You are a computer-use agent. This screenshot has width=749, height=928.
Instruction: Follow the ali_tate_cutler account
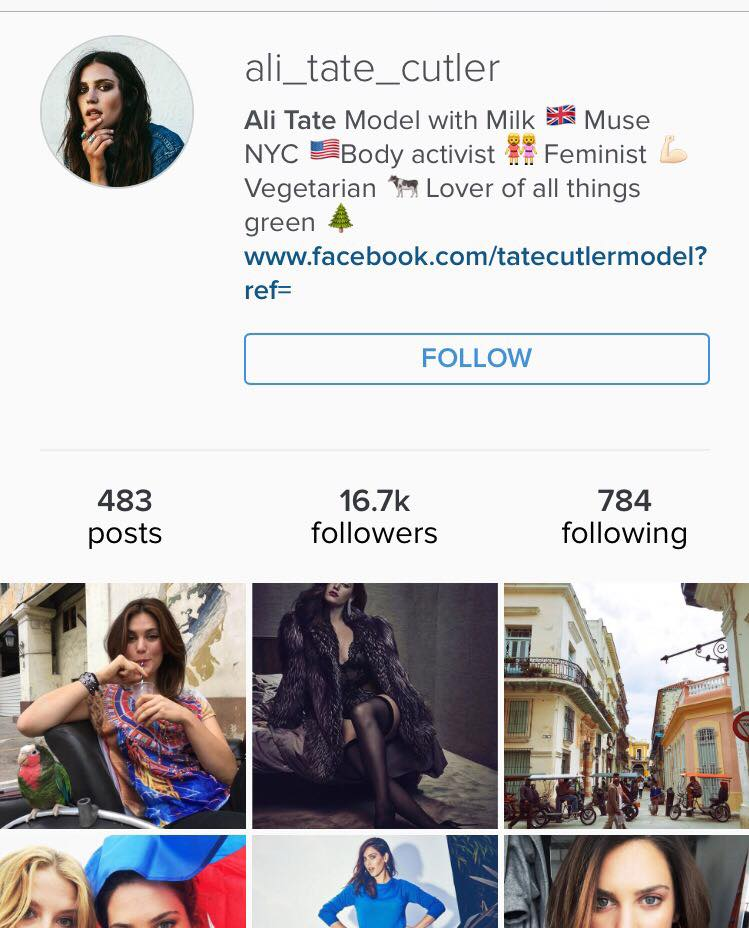coord(476,359)
